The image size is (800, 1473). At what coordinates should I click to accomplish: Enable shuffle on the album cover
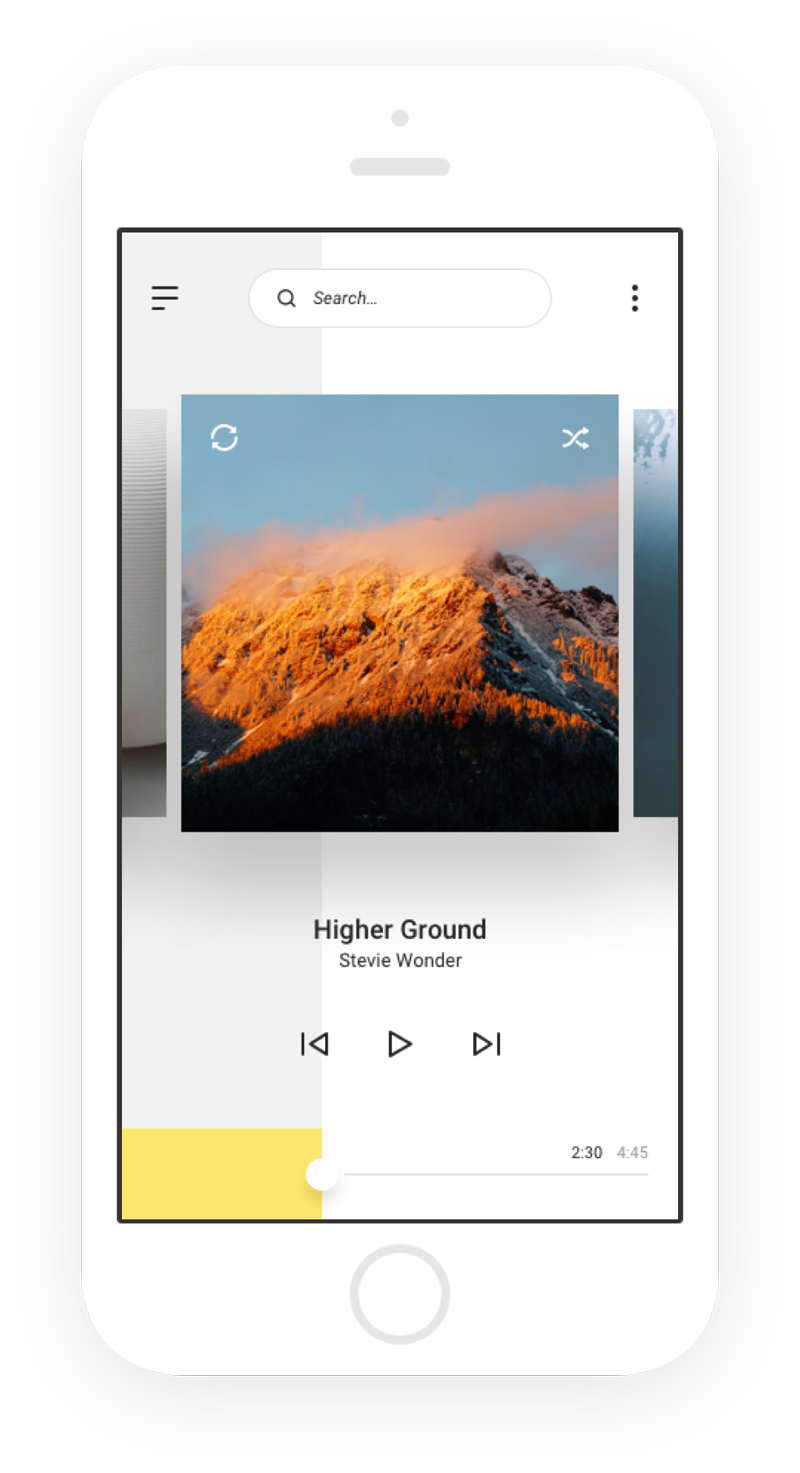tap(575, 438)
